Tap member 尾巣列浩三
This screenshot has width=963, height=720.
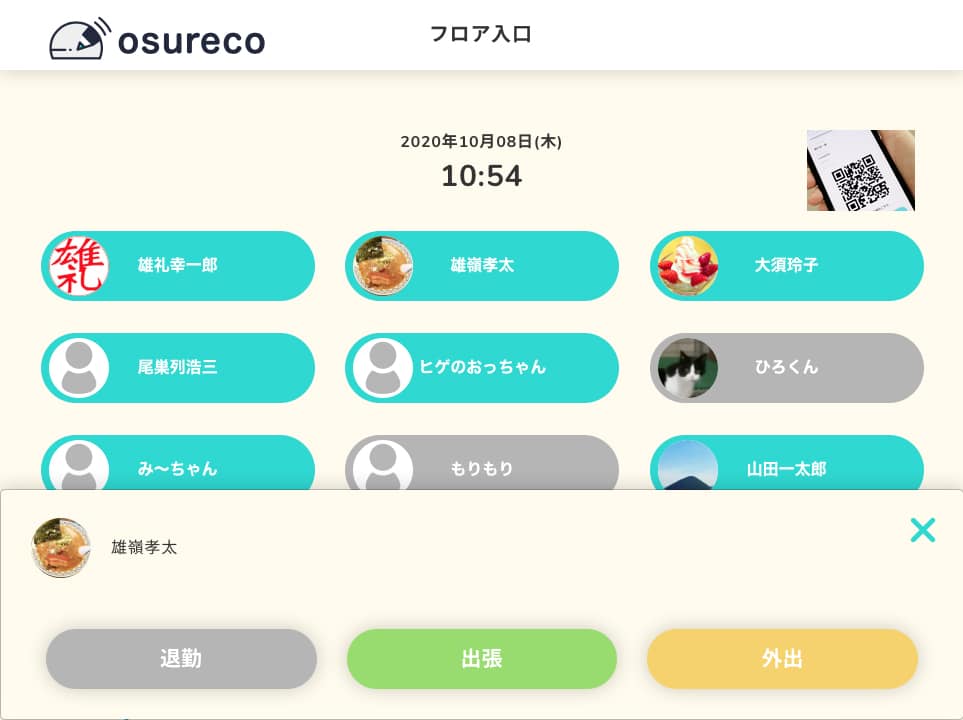(178, 368)
